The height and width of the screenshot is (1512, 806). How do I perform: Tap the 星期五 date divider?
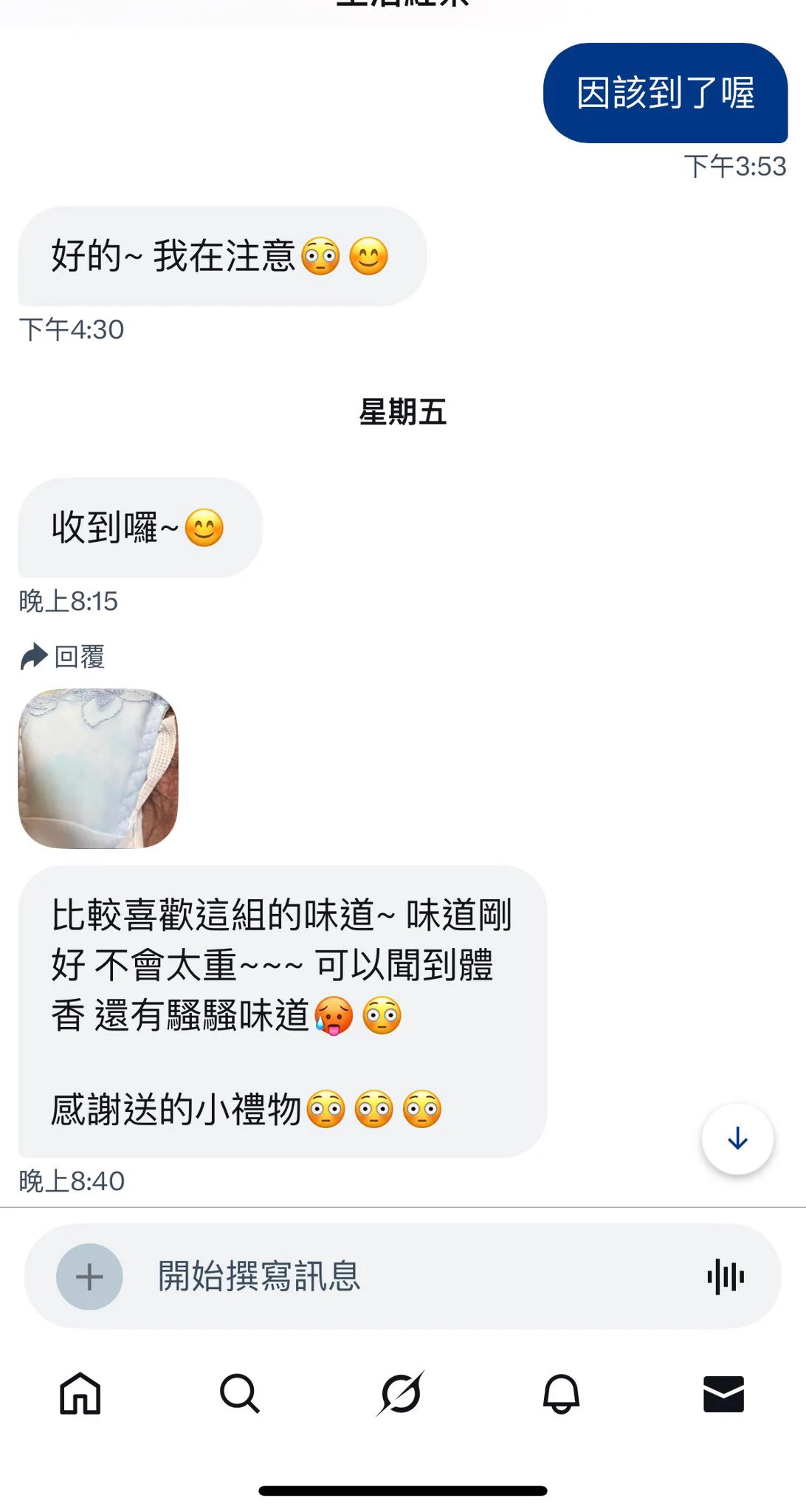[403, 413]
